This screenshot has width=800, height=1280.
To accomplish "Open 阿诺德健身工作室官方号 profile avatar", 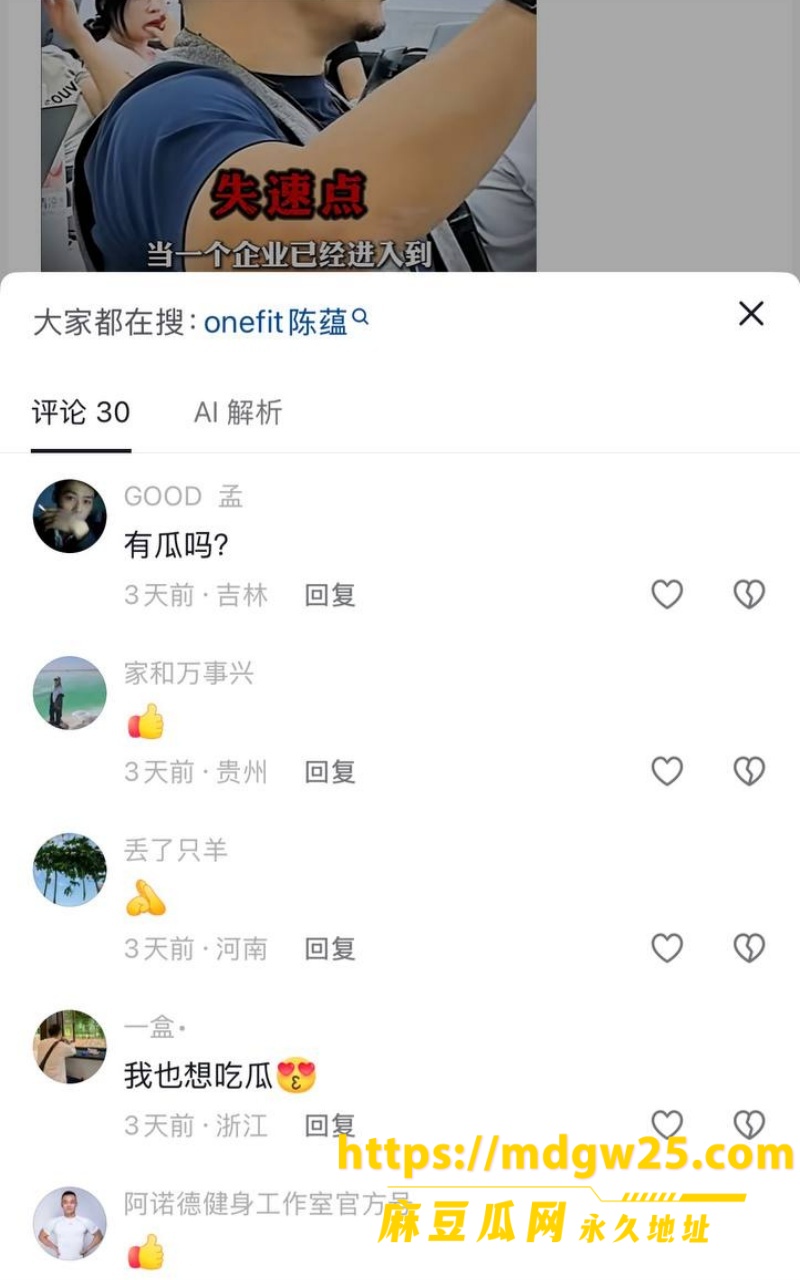I will 70,1223.
